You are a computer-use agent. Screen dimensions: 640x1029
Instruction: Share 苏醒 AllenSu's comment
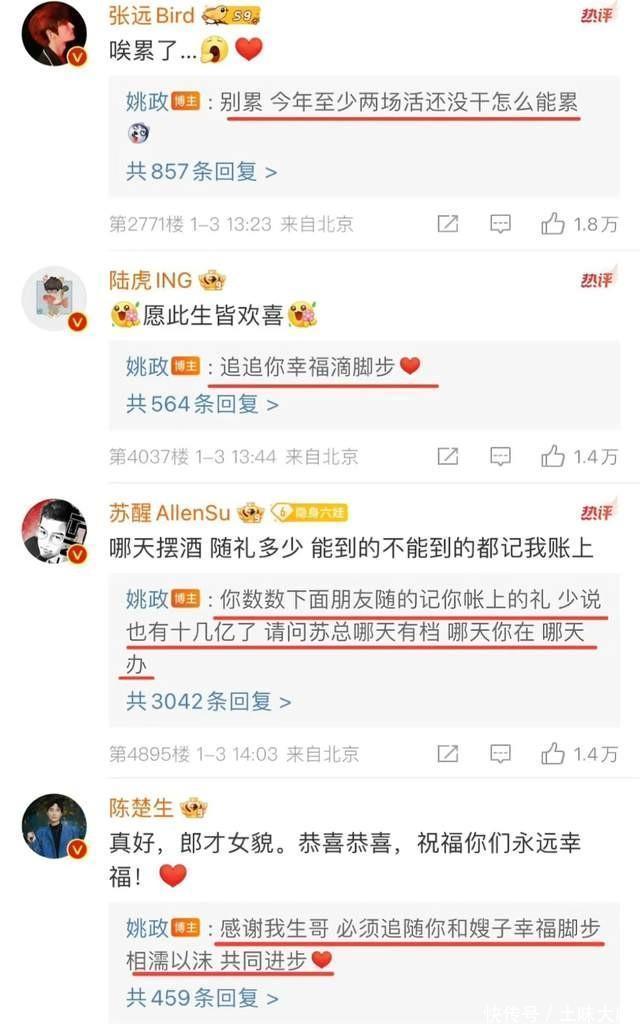pyautogui.click(x=448, y=754)
